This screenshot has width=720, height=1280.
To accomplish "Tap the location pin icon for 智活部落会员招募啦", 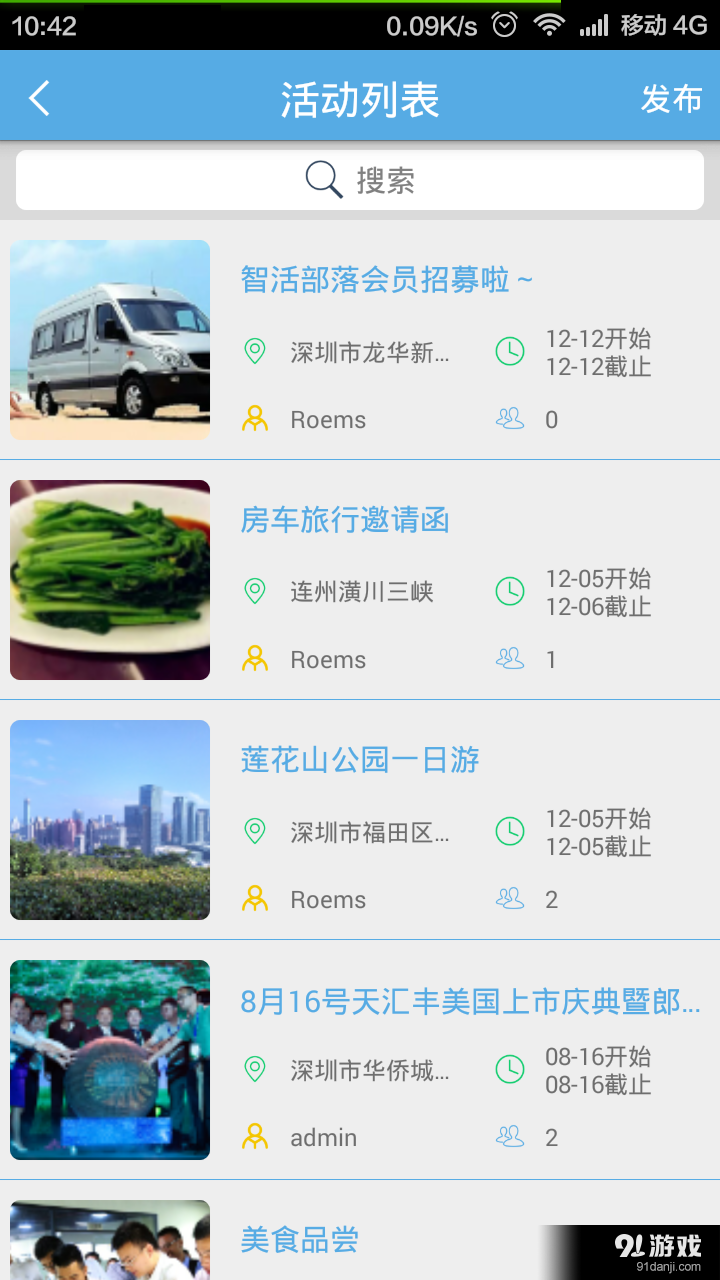I will pos(253,352).
